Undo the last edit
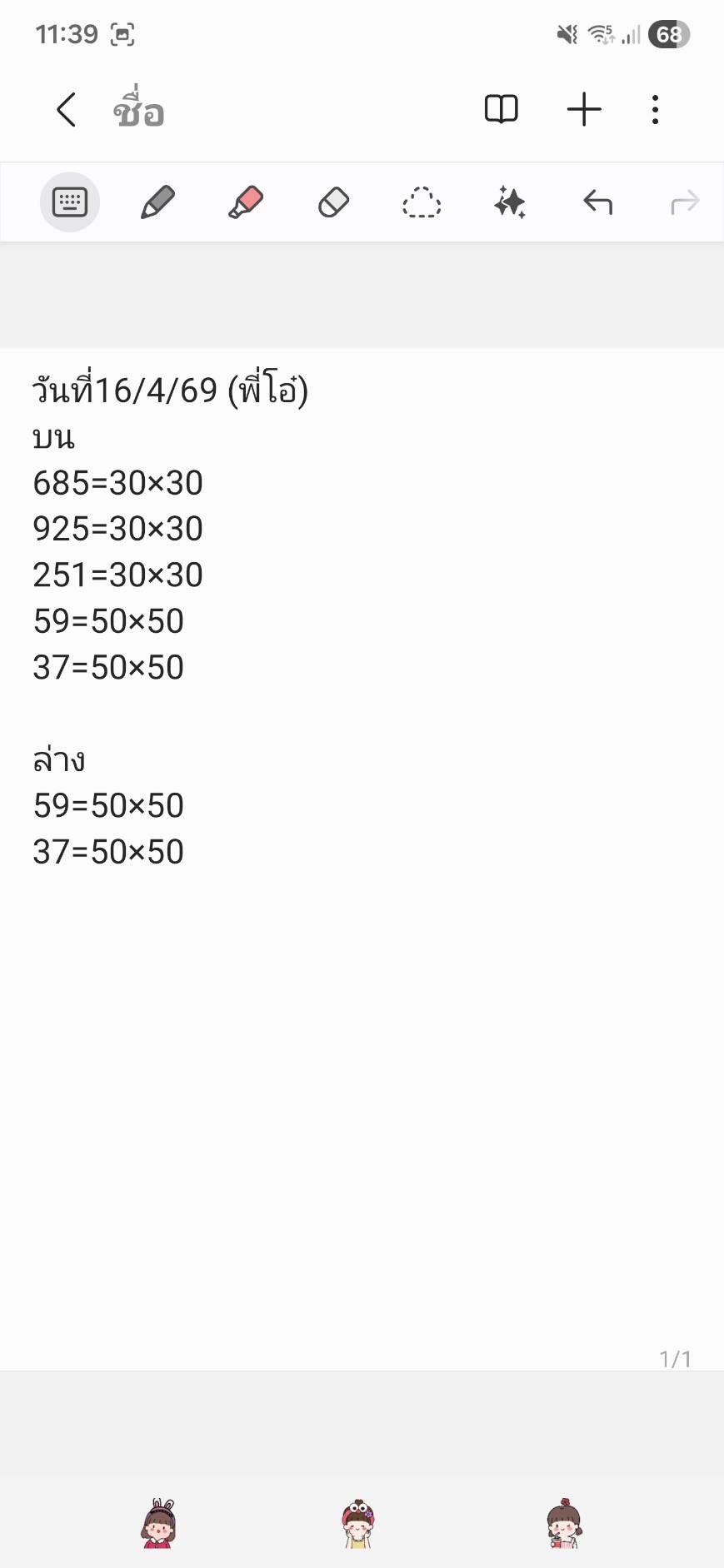This screenshot has height=1568, width=724. tap(597, 202)
